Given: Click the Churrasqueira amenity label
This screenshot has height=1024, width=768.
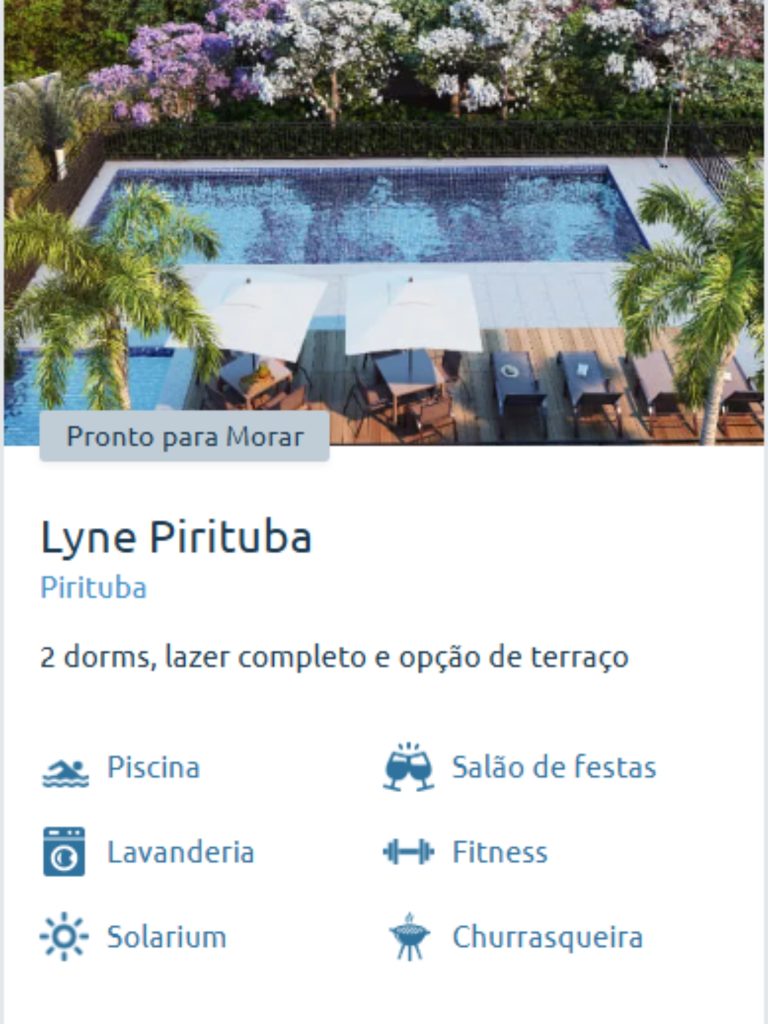Looking at the screenshot, I should coord(548,938).
